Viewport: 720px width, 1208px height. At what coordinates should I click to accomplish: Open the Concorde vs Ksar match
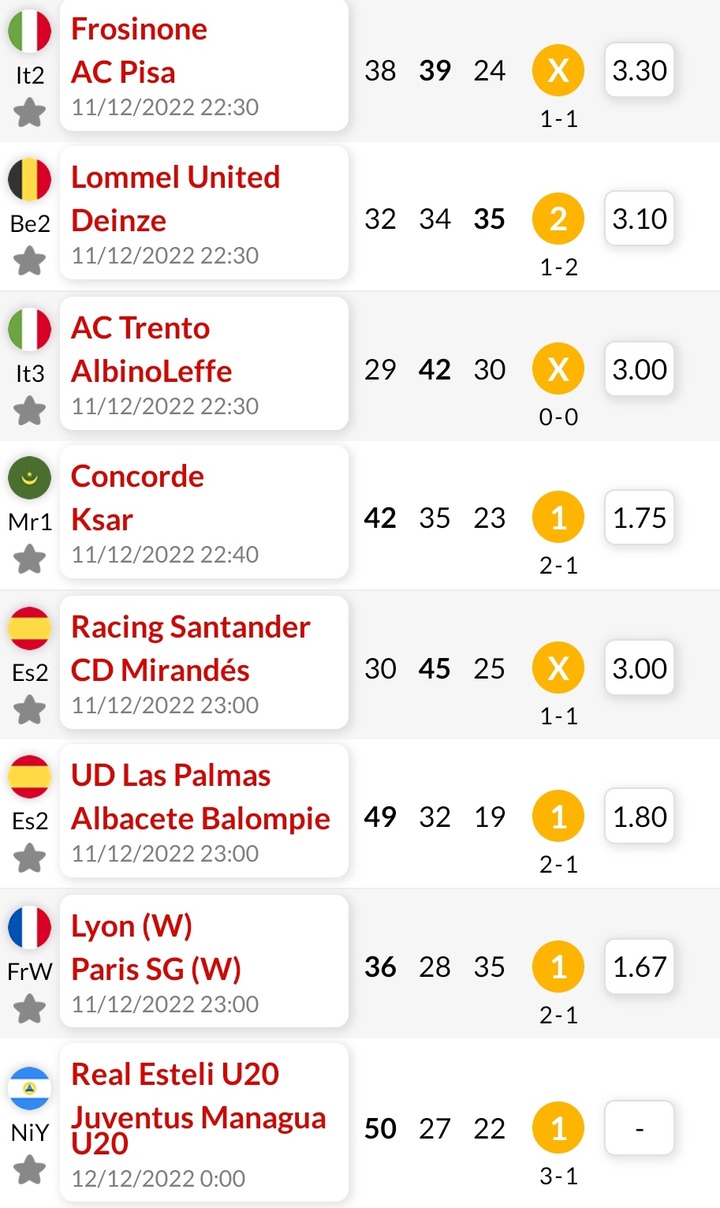[204, 511]
